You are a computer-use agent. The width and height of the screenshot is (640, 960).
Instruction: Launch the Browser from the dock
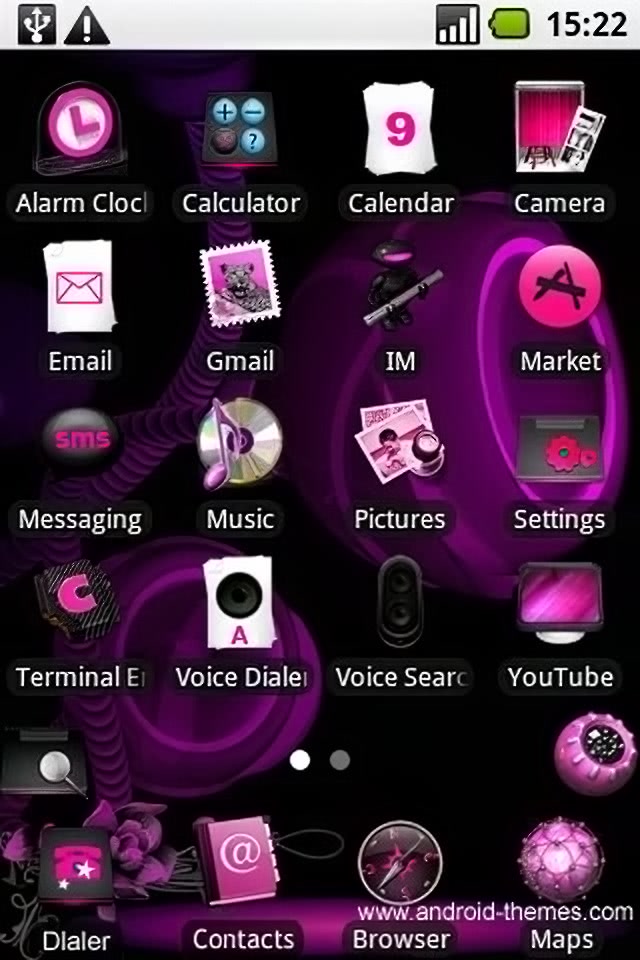[400, 865]
